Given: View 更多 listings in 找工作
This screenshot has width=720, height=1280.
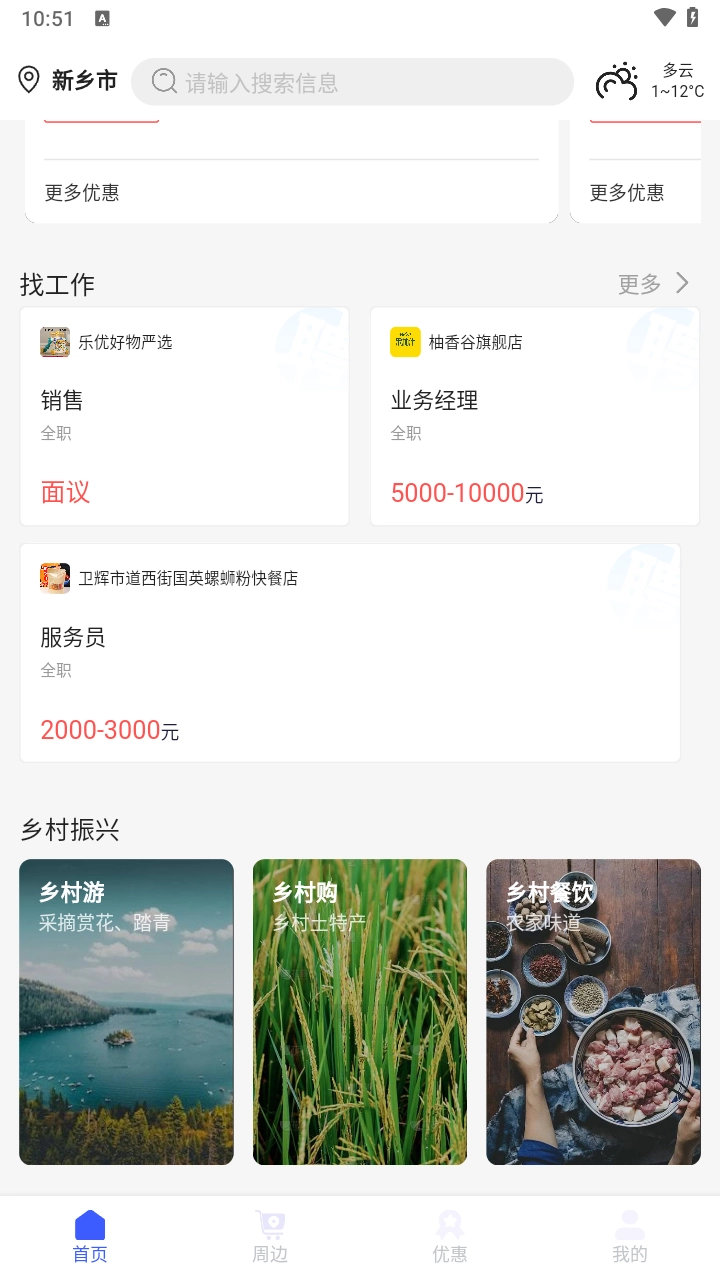Looking at the screenshot, I should (653, 284).
